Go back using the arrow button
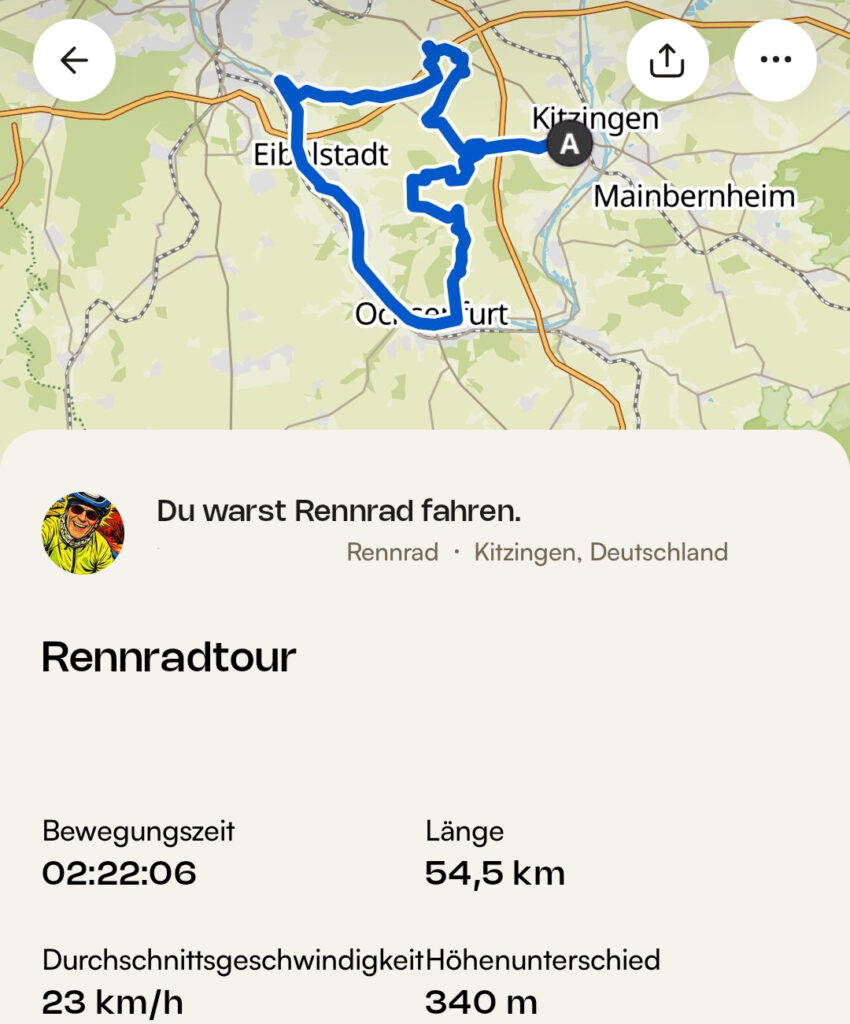Image resolution: width=850 pixels, height=1024 pixels. click(x=74, y=61)
